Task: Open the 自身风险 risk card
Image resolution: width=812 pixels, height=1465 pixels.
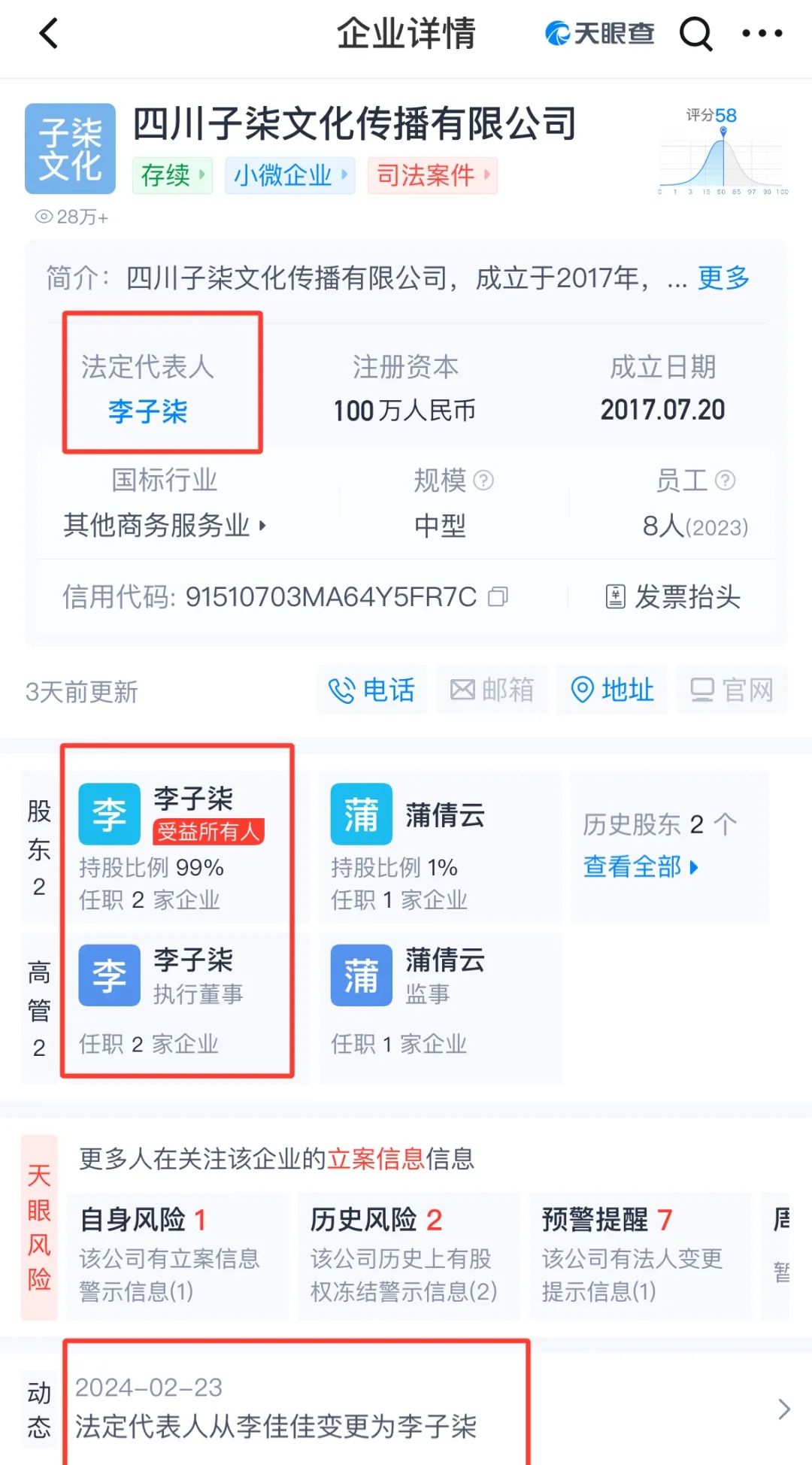Action: [x=177, y=1256]
